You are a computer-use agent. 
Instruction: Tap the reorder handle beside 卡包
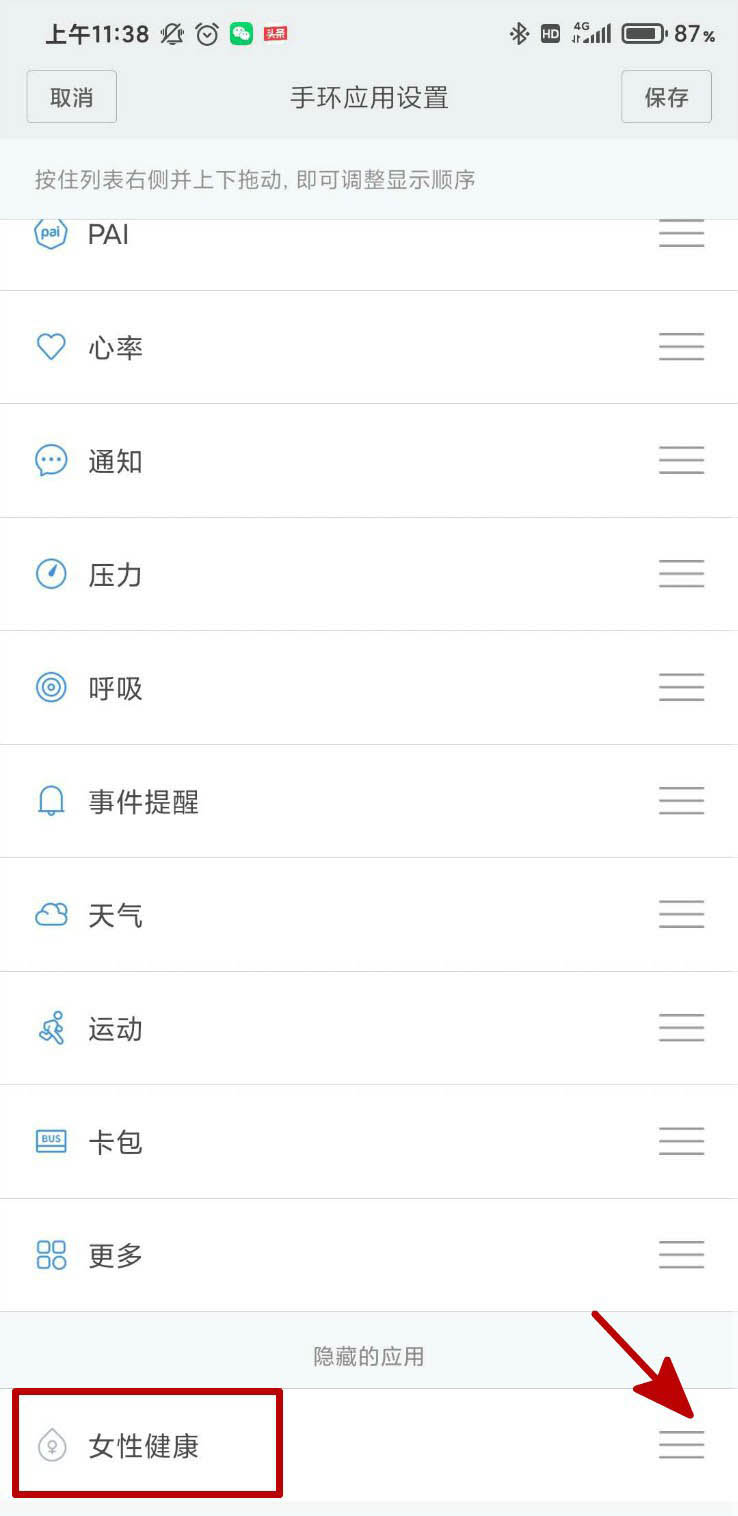coord(682,1141)
